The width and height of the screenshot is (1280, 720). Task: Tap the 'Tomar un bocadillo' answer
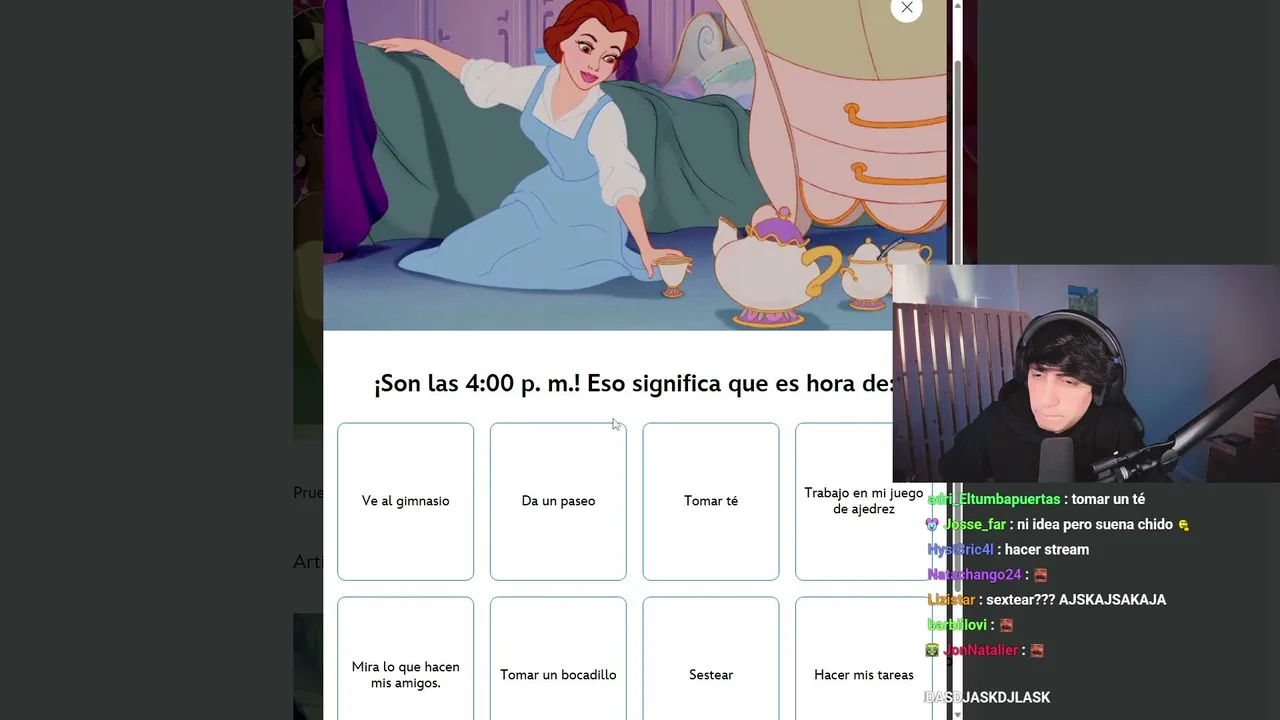click(558, 659)
